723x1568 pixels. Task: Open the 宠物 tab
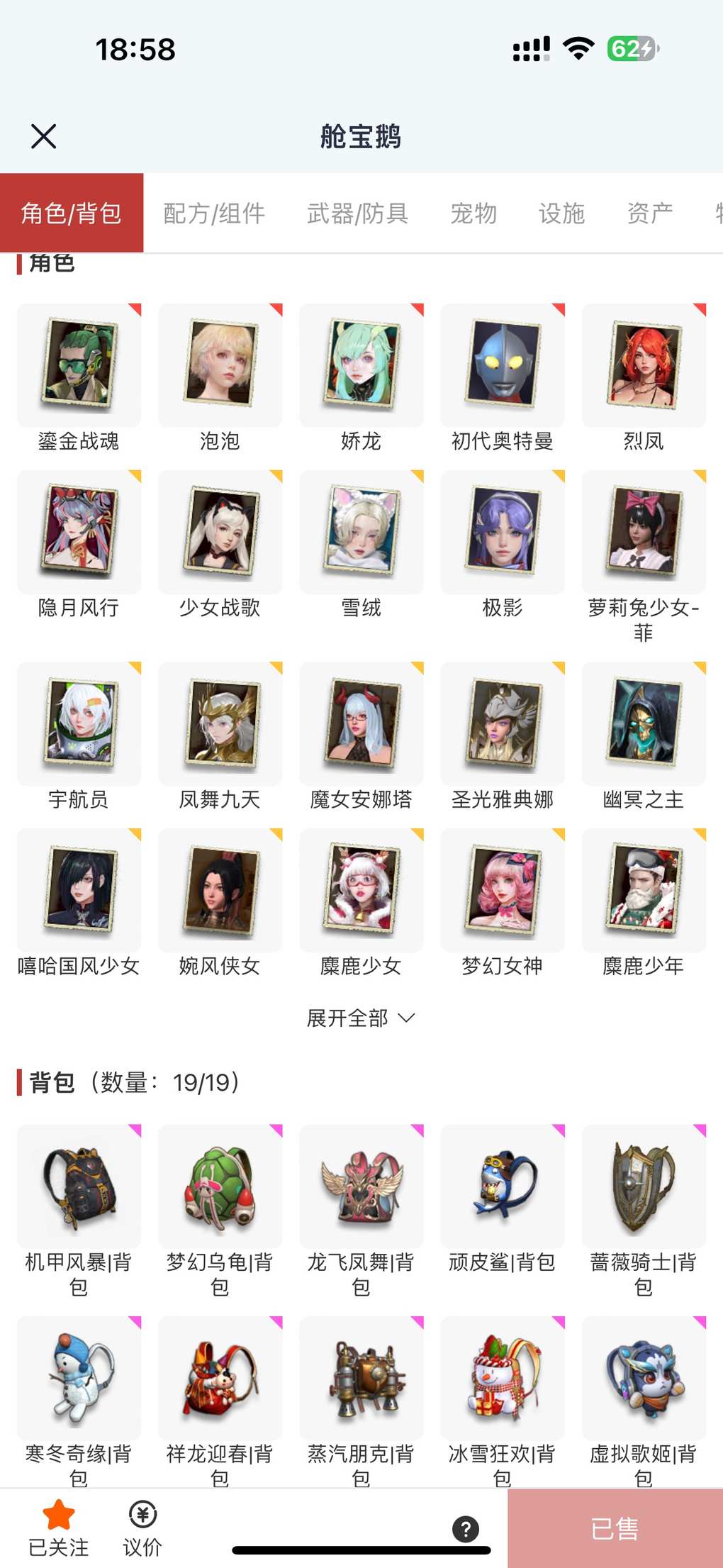pyautogui.click(x=473, y=213)
